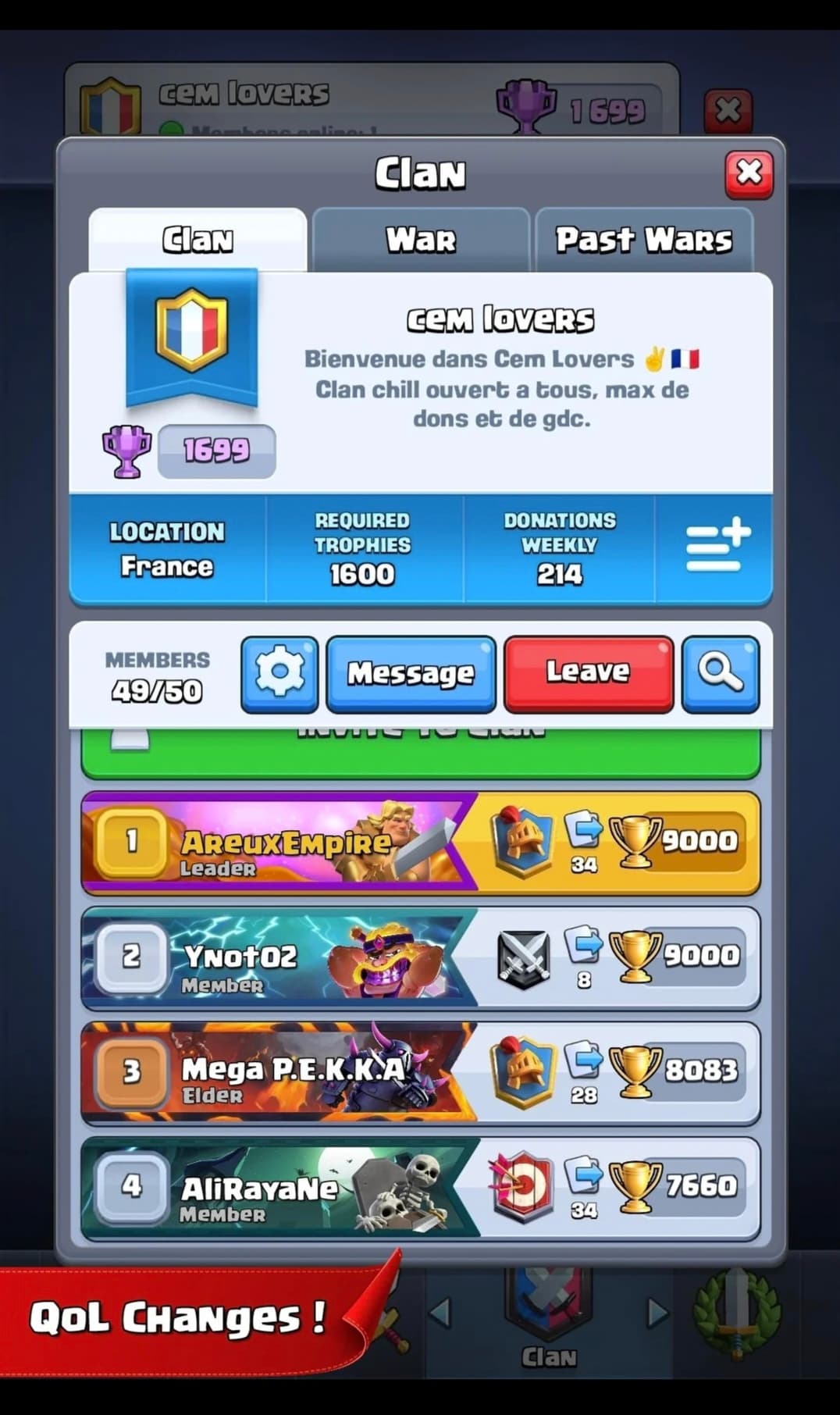Close the Clan dialog

point(749,173)
